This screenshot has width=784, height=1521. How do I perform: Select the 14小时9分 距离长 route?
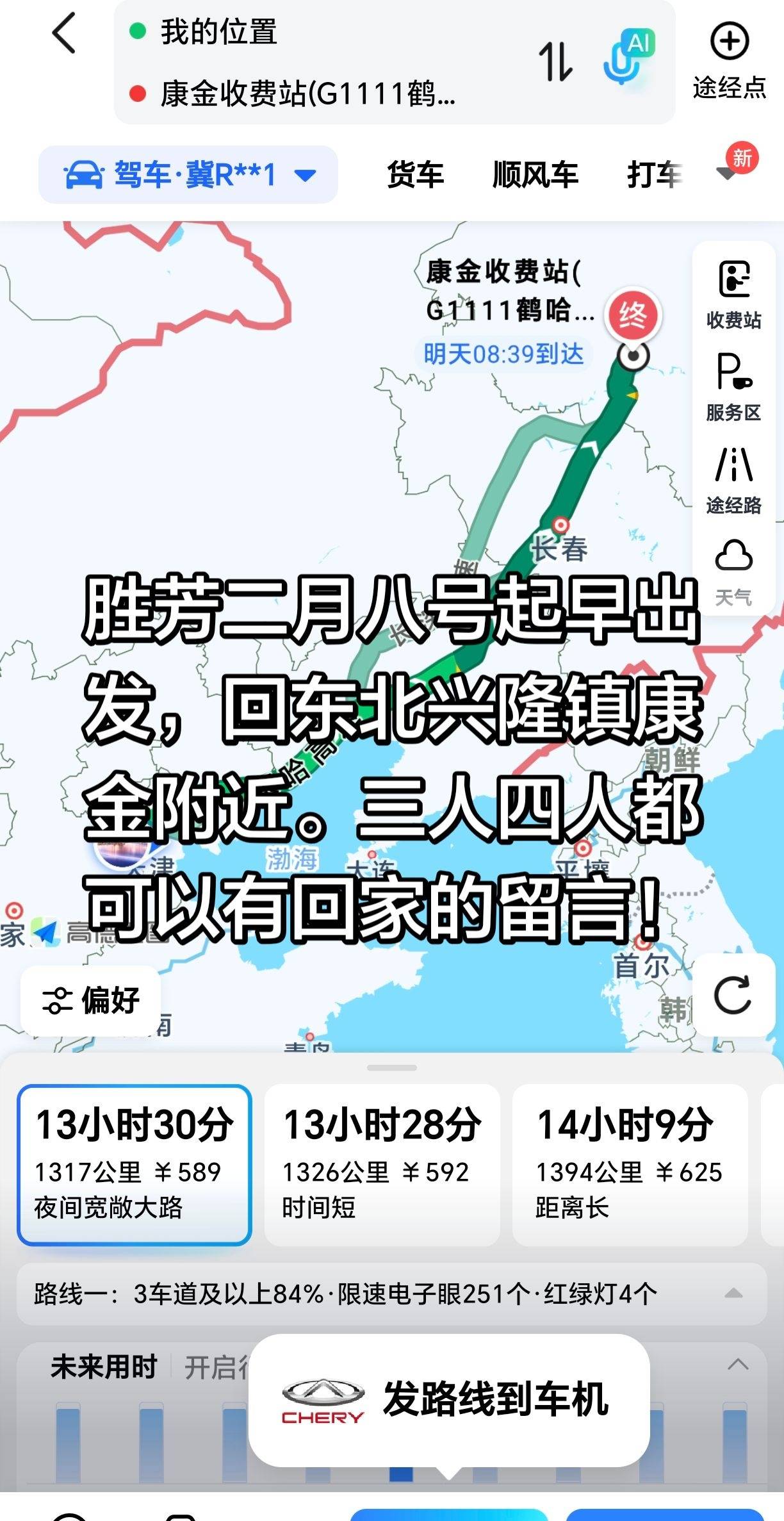(x=630, y=1165)
